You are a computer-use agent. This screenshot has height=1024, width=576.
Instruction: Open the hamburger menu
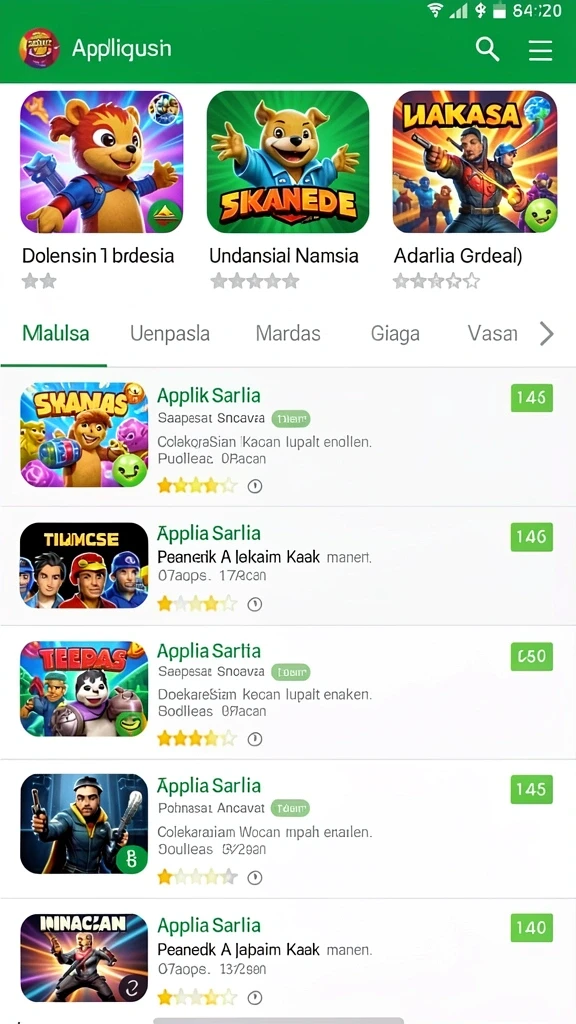[540, 50]
